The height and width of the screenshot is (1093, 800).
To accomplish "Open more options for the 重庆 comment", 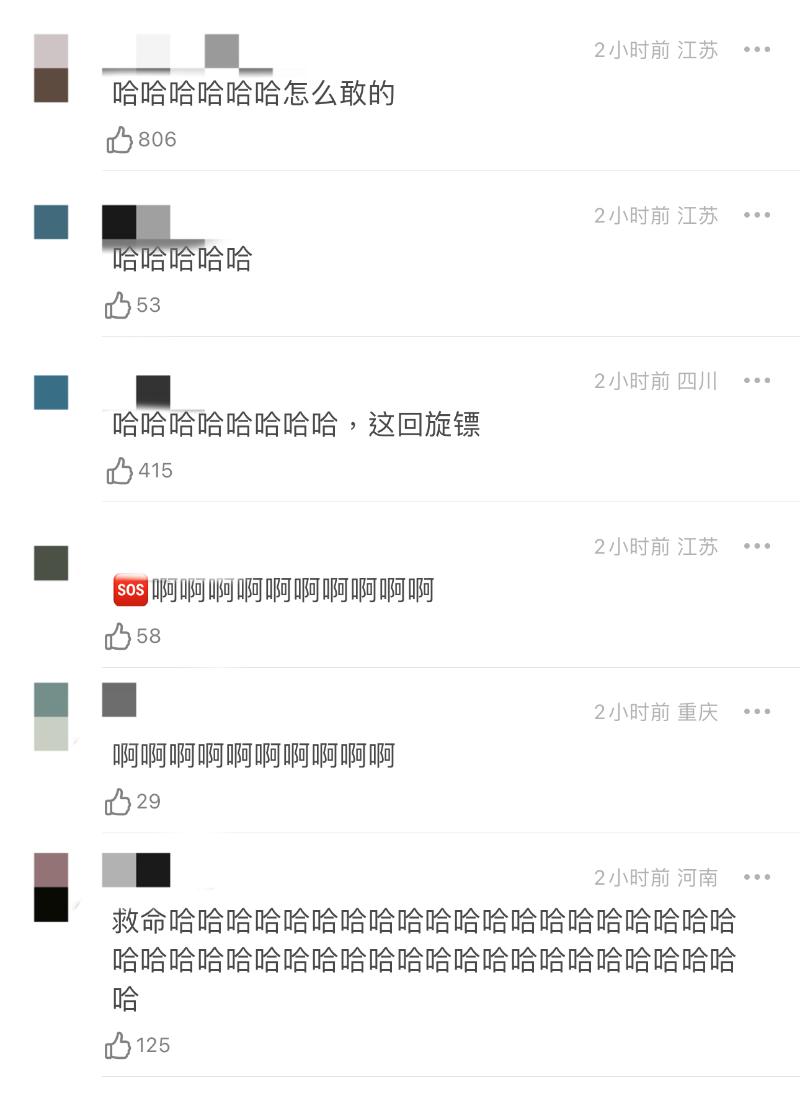I will click(x=757, y=712).
